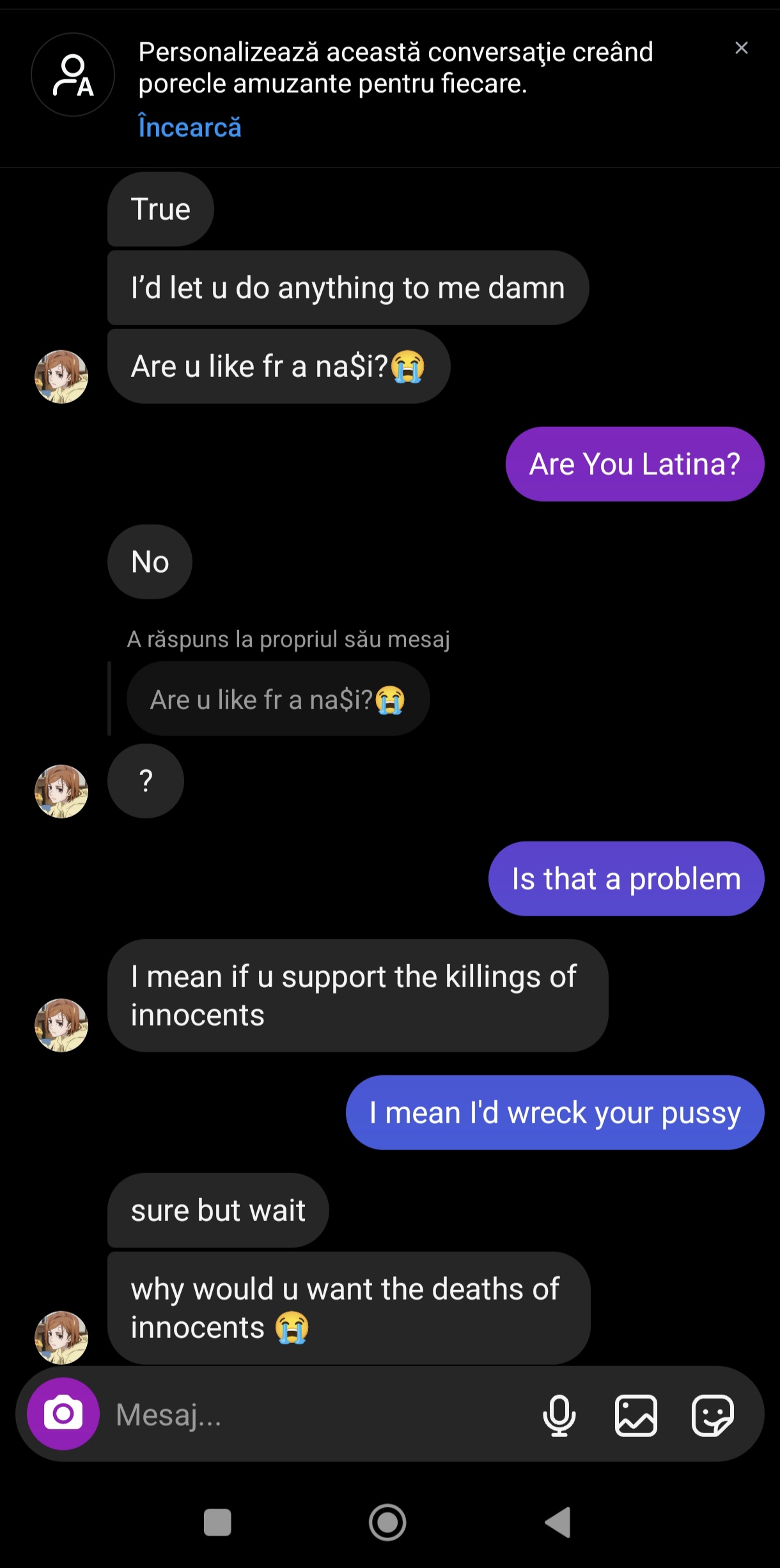This screenshot has width=780, height=1568.
Task: Open the recent apps view
Action: click(217, 1522)
